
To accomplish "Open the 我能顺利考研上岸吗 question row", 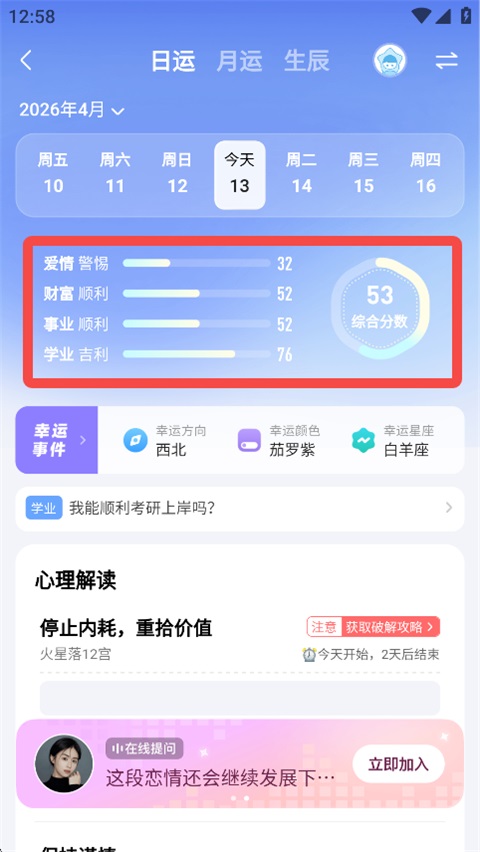I will point(240,508).
